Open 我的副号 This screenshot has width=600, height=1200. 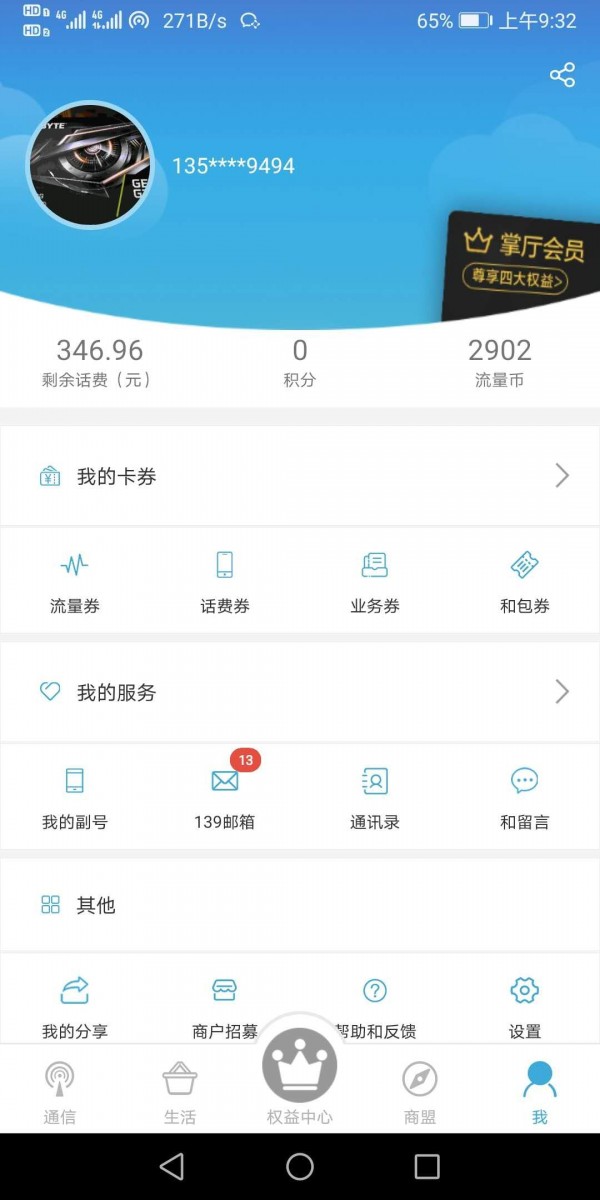point(75,798)
